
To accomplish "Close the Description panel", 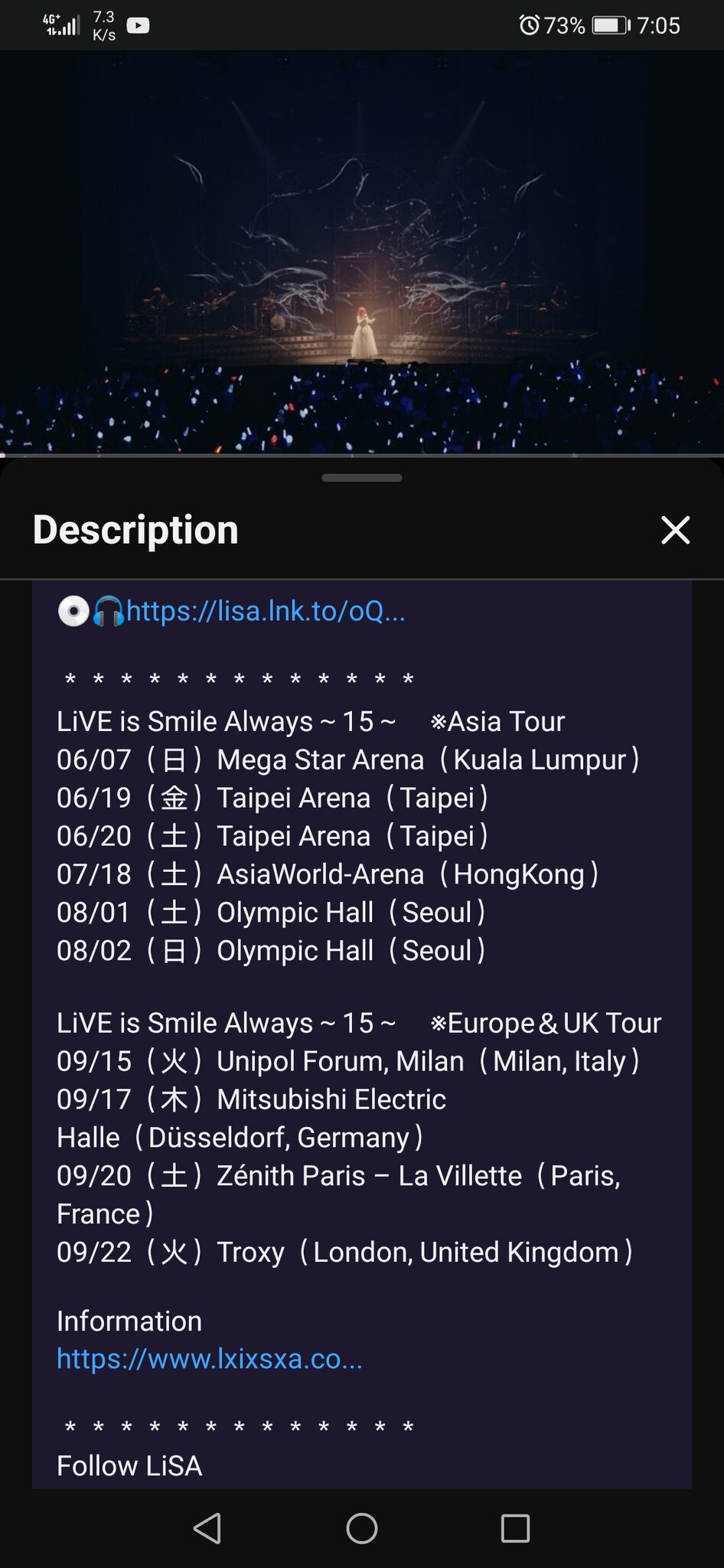I will (x=675, y=530).
